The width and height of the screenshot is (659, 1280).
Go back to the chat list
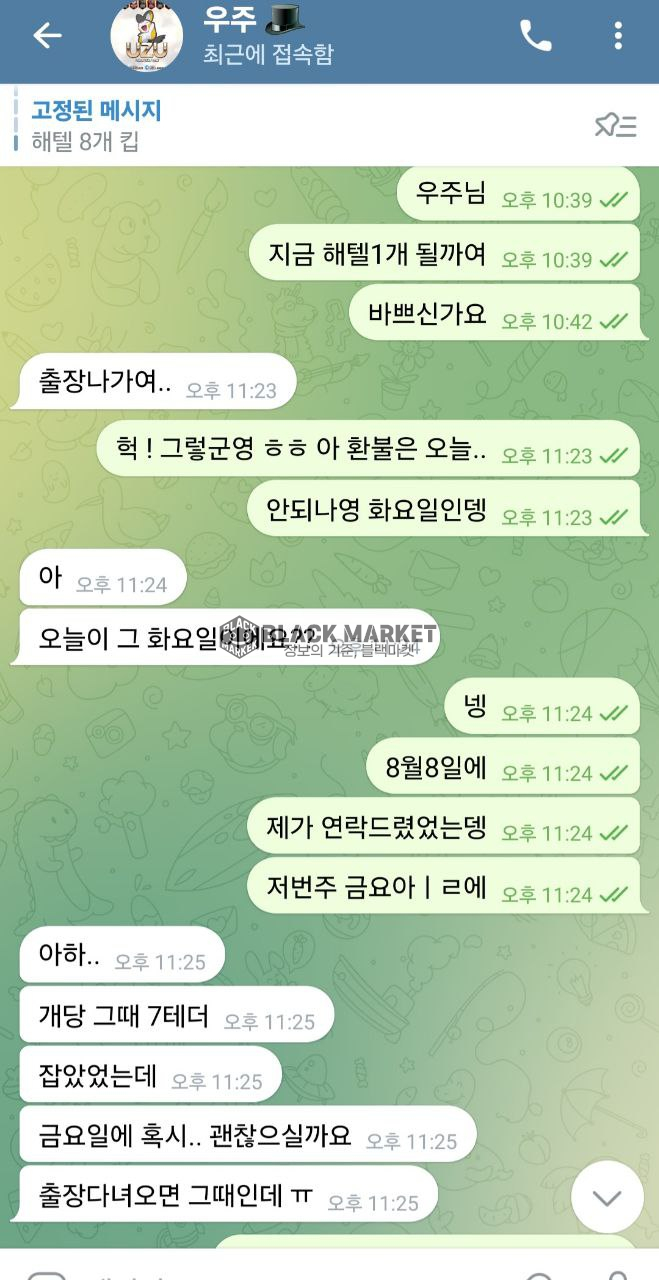[x=47, y=36]
